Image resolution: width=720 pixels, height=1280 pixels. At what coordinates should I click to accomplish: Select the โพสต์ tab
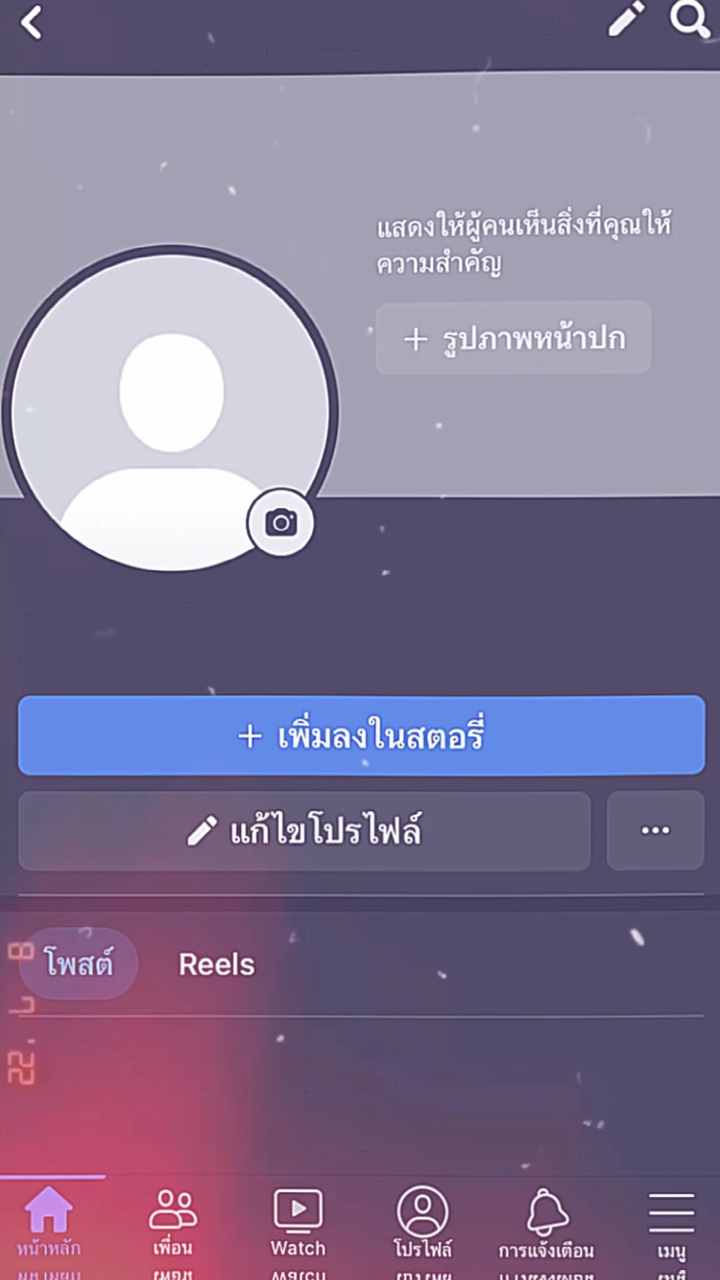point(78,964)
